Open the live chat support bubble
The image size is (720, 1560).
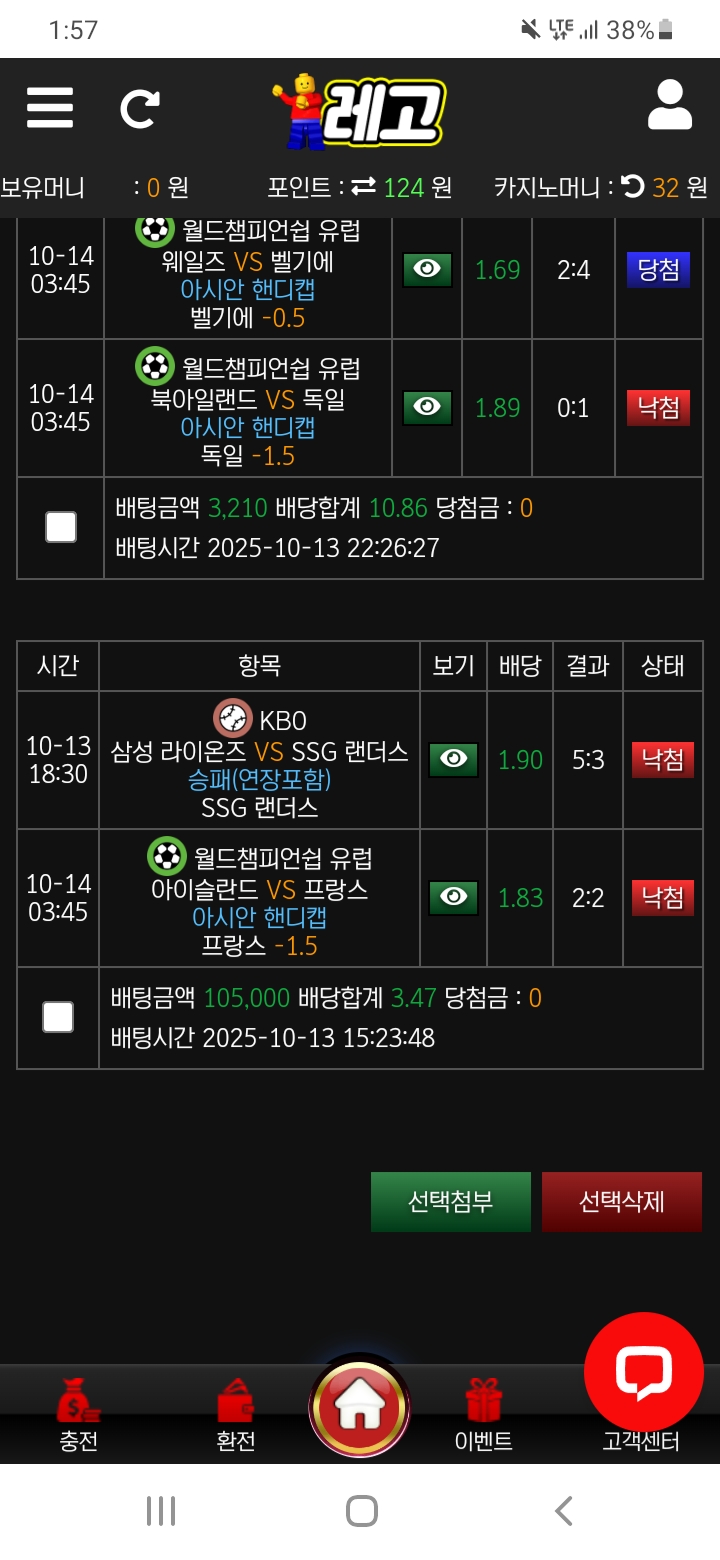pos(643,1372)
